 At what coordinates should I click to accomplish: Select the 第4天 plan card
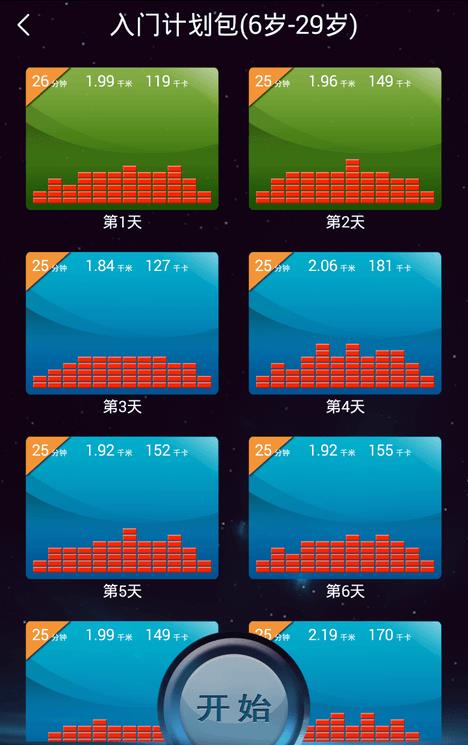tap(345, 323)
